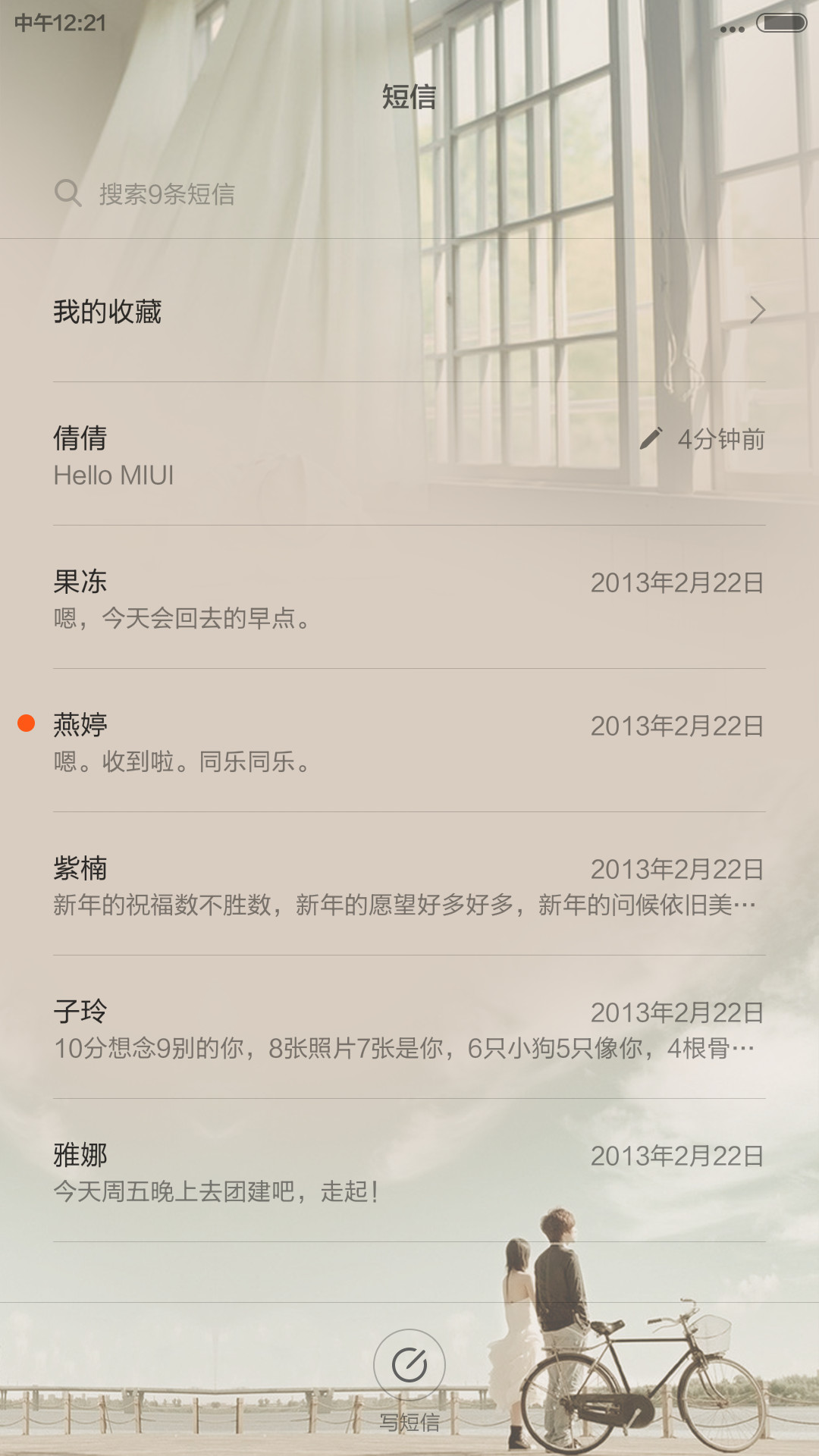Screen dimensions: 819x1456
Task: Open the message thread from 子玲
Action: point(409,1028)
